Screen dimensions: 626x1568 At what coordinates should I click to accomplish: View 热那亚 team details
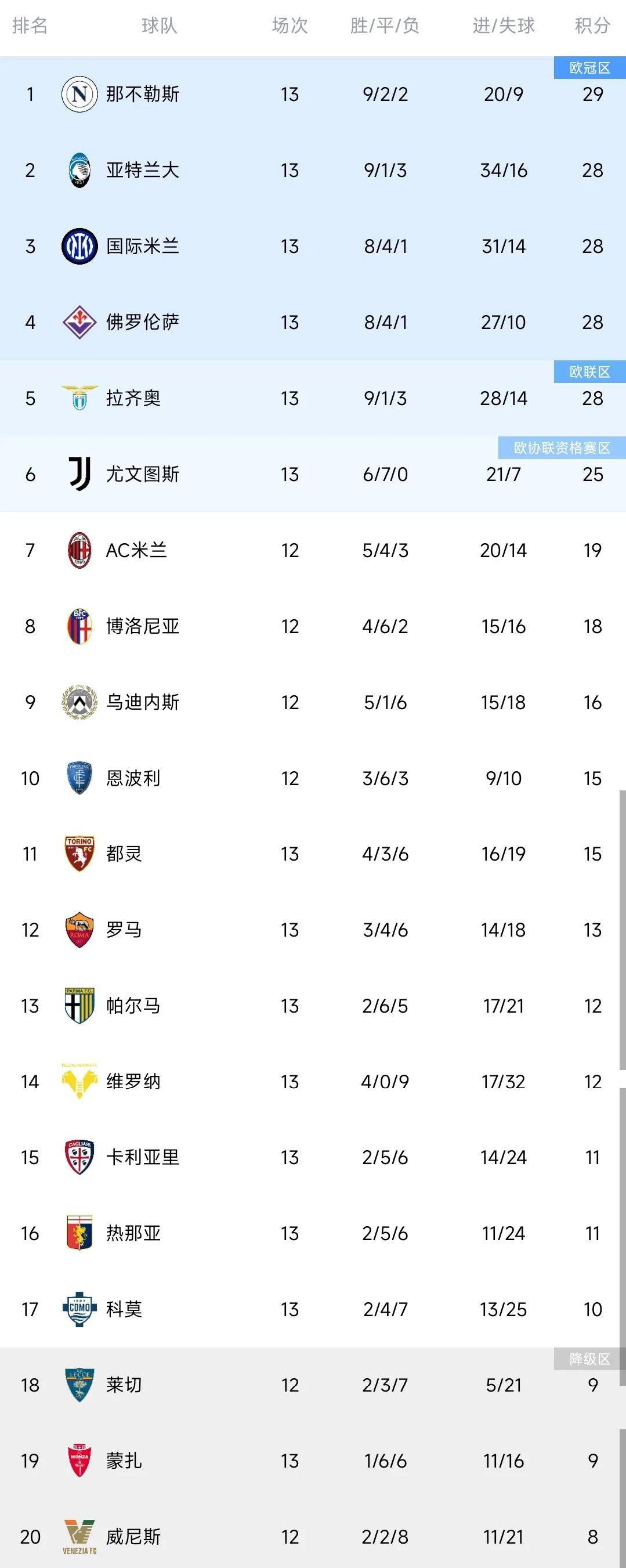[x=133, y=1233]
